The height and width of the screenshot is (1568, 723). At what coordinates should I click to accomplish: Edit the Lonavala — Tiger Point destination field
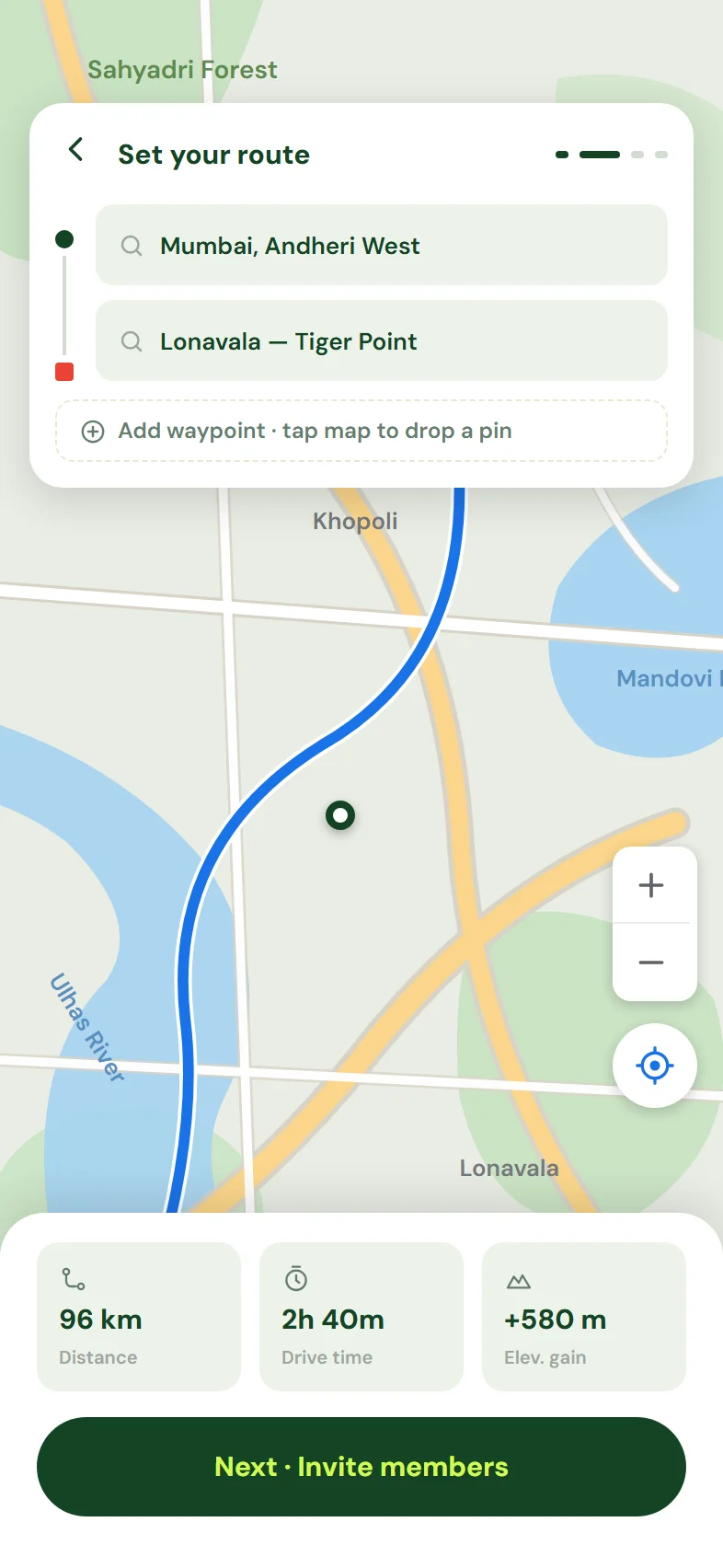tap(382, 340)
